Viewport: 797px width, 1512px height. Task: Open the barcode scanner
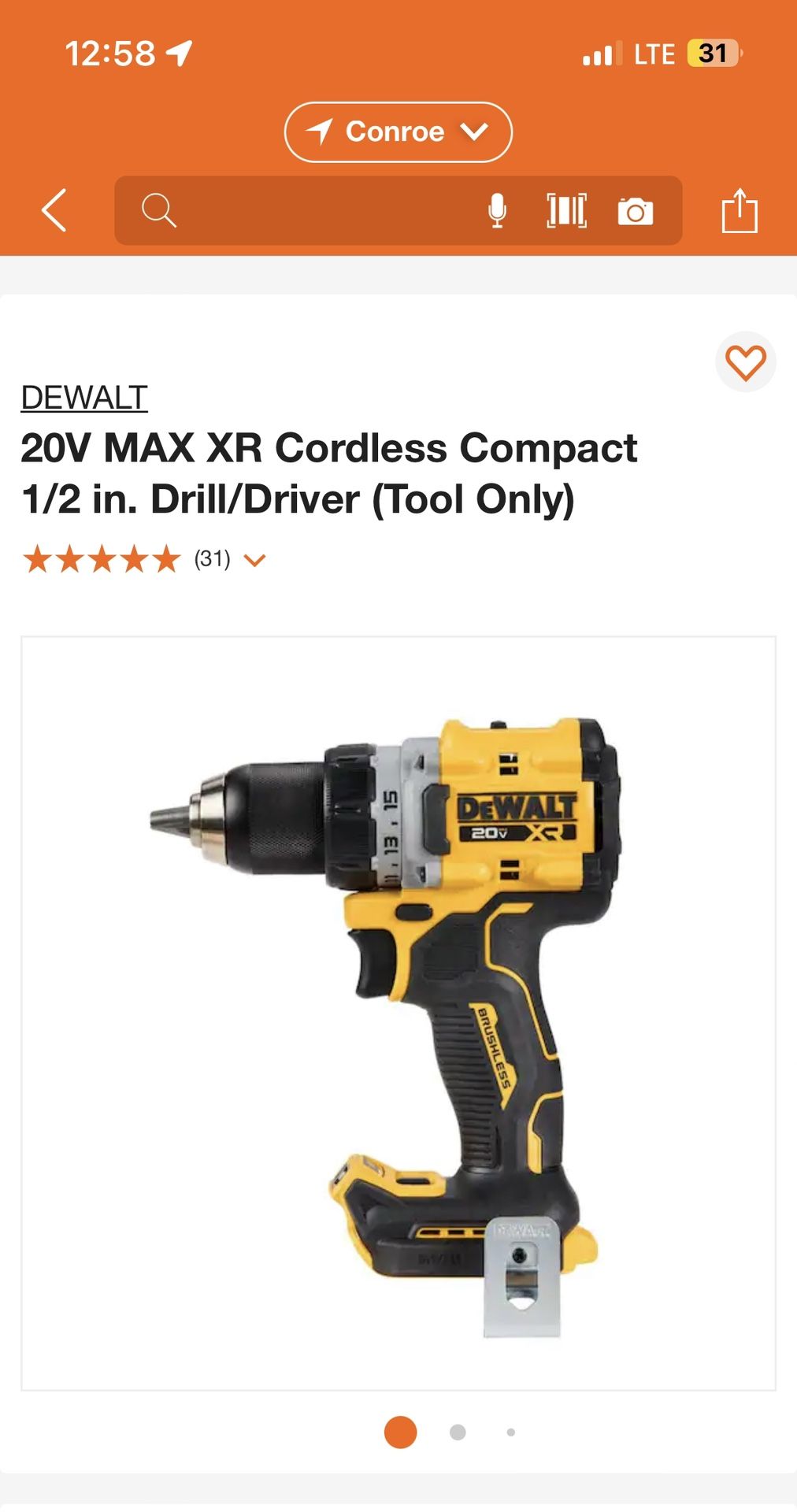[x=566, y=210]
